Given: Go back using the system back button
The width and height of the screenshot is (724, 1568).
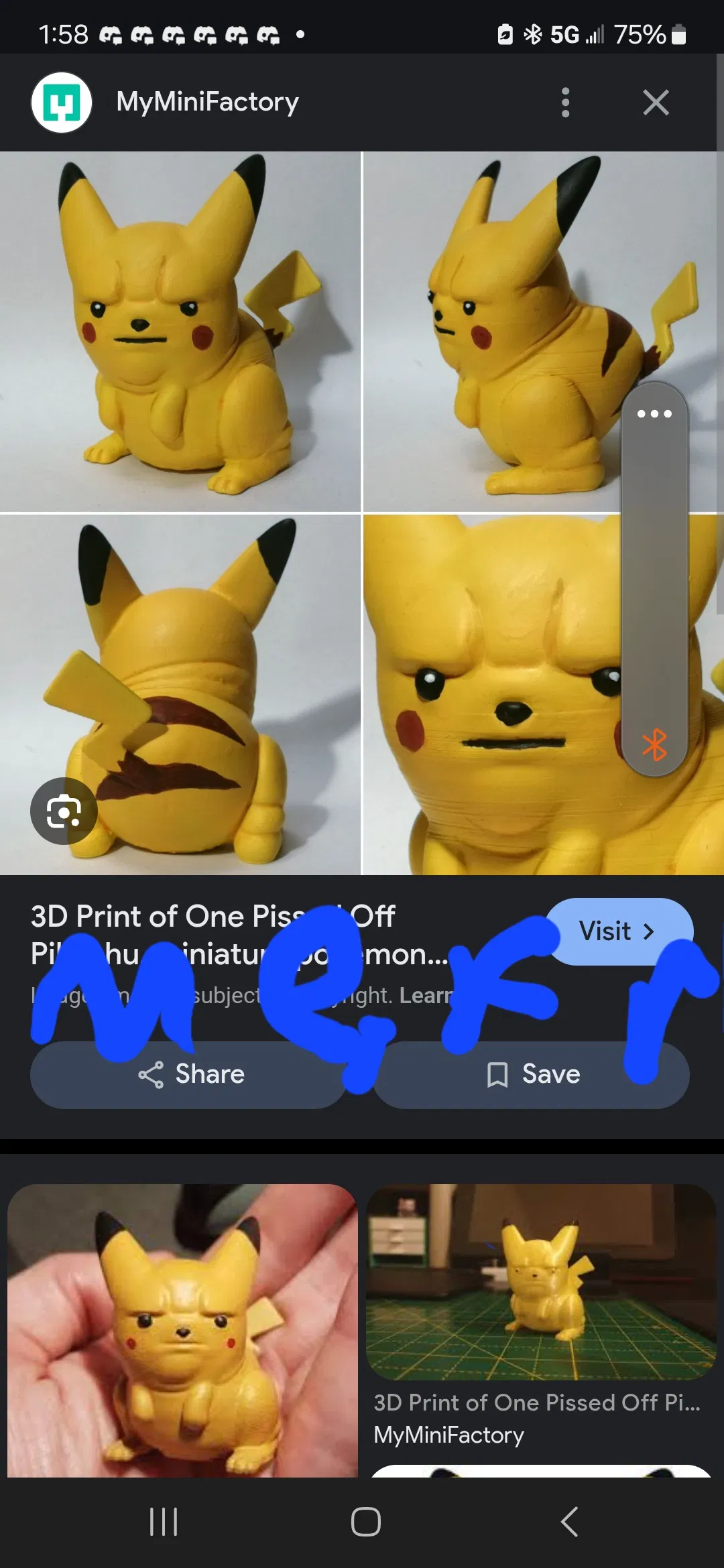Looking at the screenshot, I should (569, 1521).
